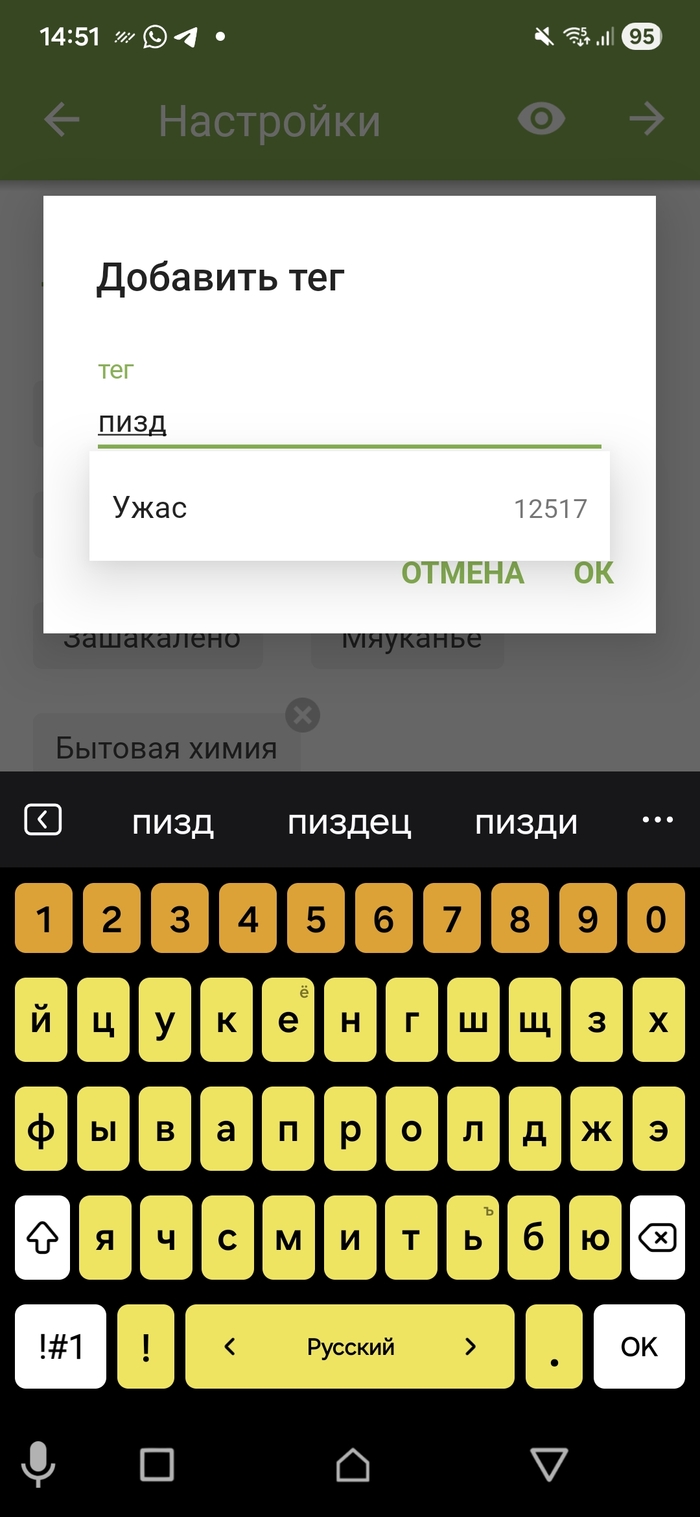Collapse keyboard suggestion bar with arrow icon
Image resolution: width=700 pixels, height=1517 pixels.
click(x=42, y=821)
